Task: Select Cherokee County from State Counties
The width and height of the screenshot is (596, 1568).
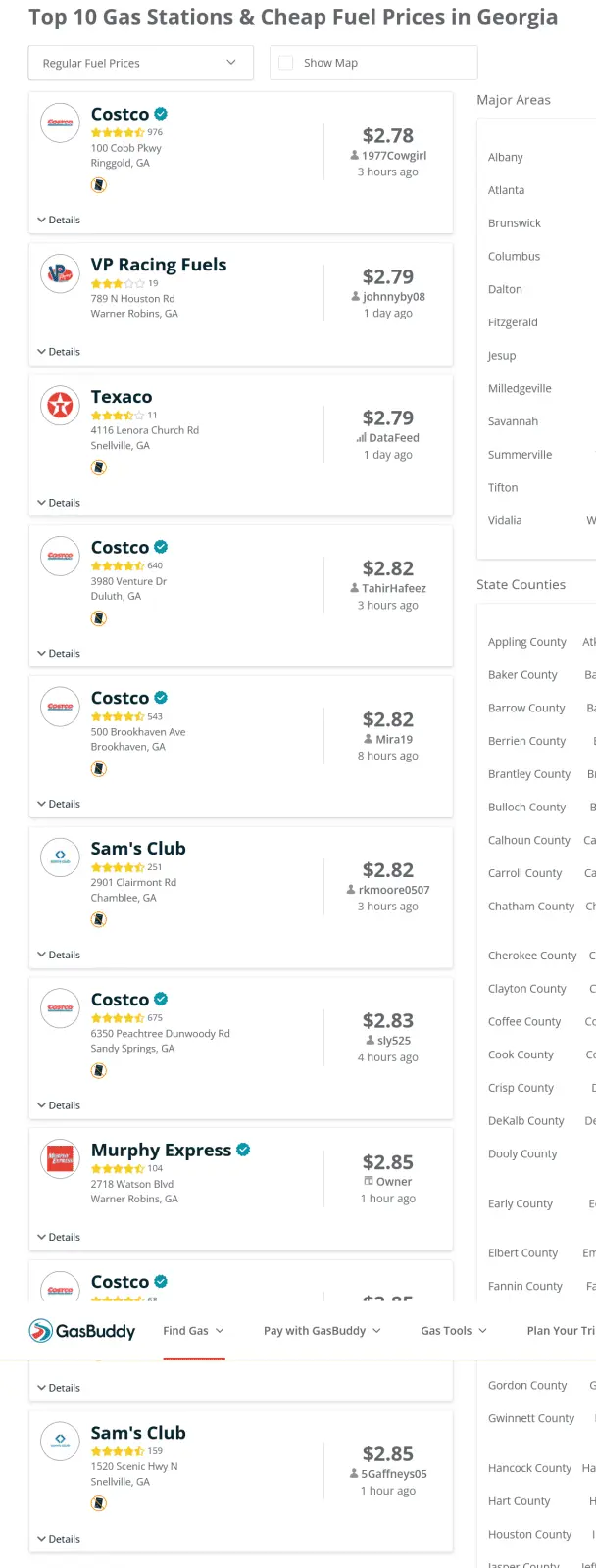Action: coord(532,955)
